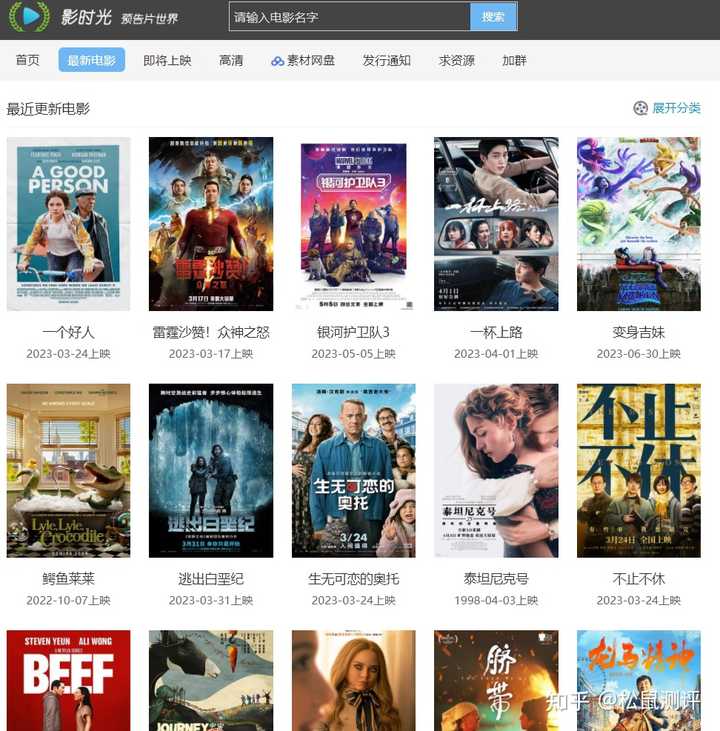Open the 雷霆沙赞!众神之怒 movie card

click(211, 224)
